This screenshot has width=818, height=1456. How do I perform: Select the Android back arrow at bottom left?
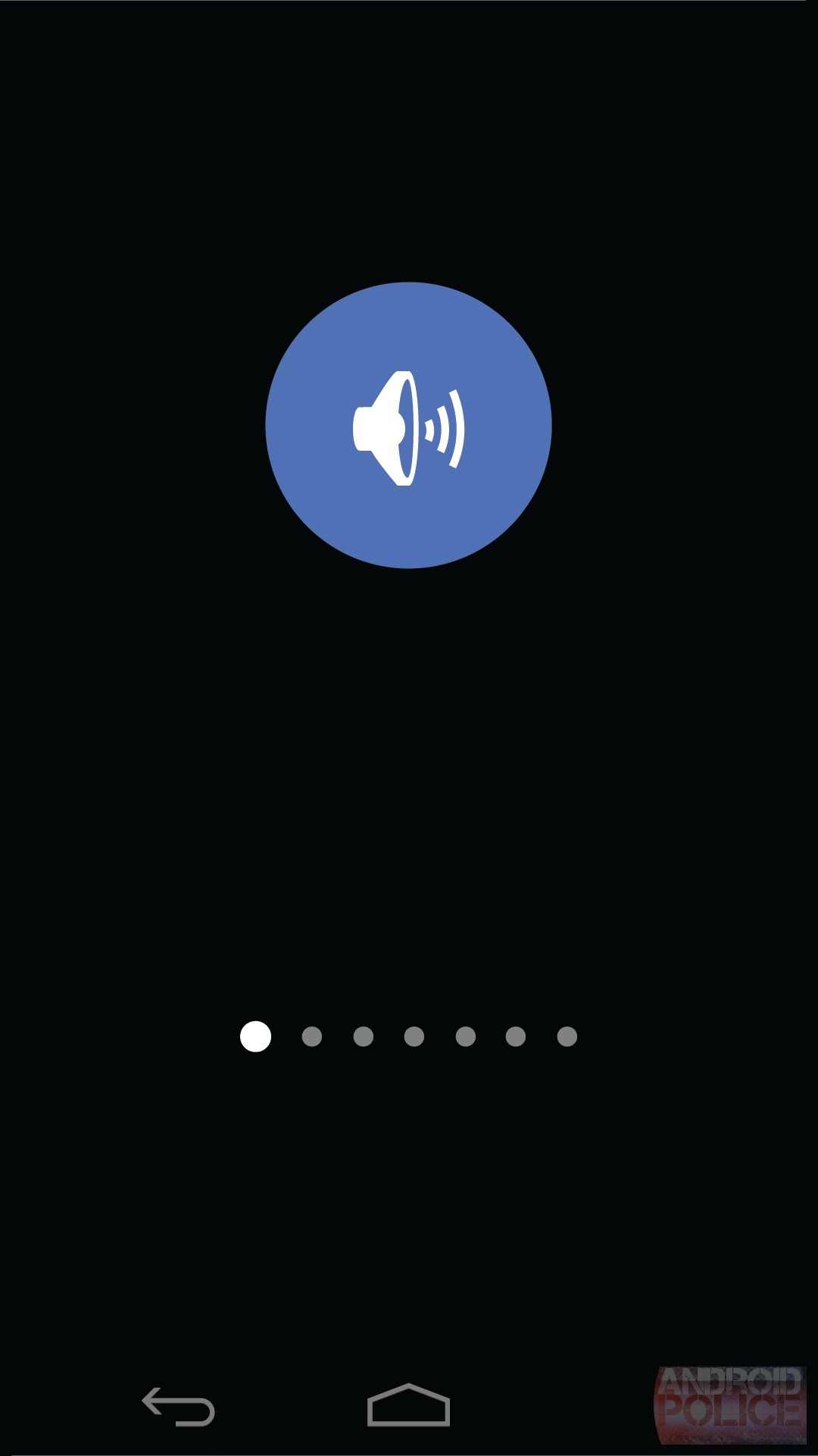pyautogui.click(x=180, y=1406)
